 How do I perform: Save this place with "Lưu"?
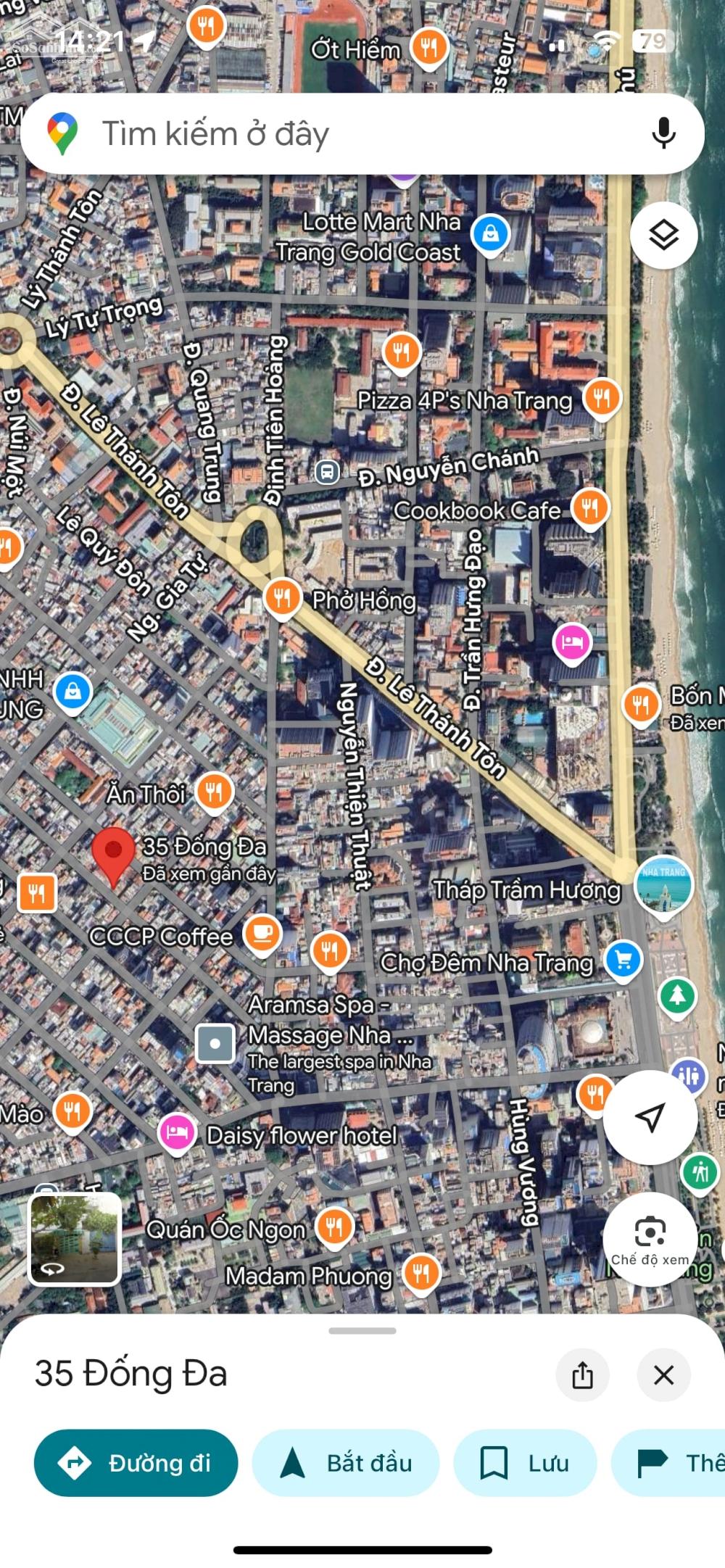pos(525,1462)
